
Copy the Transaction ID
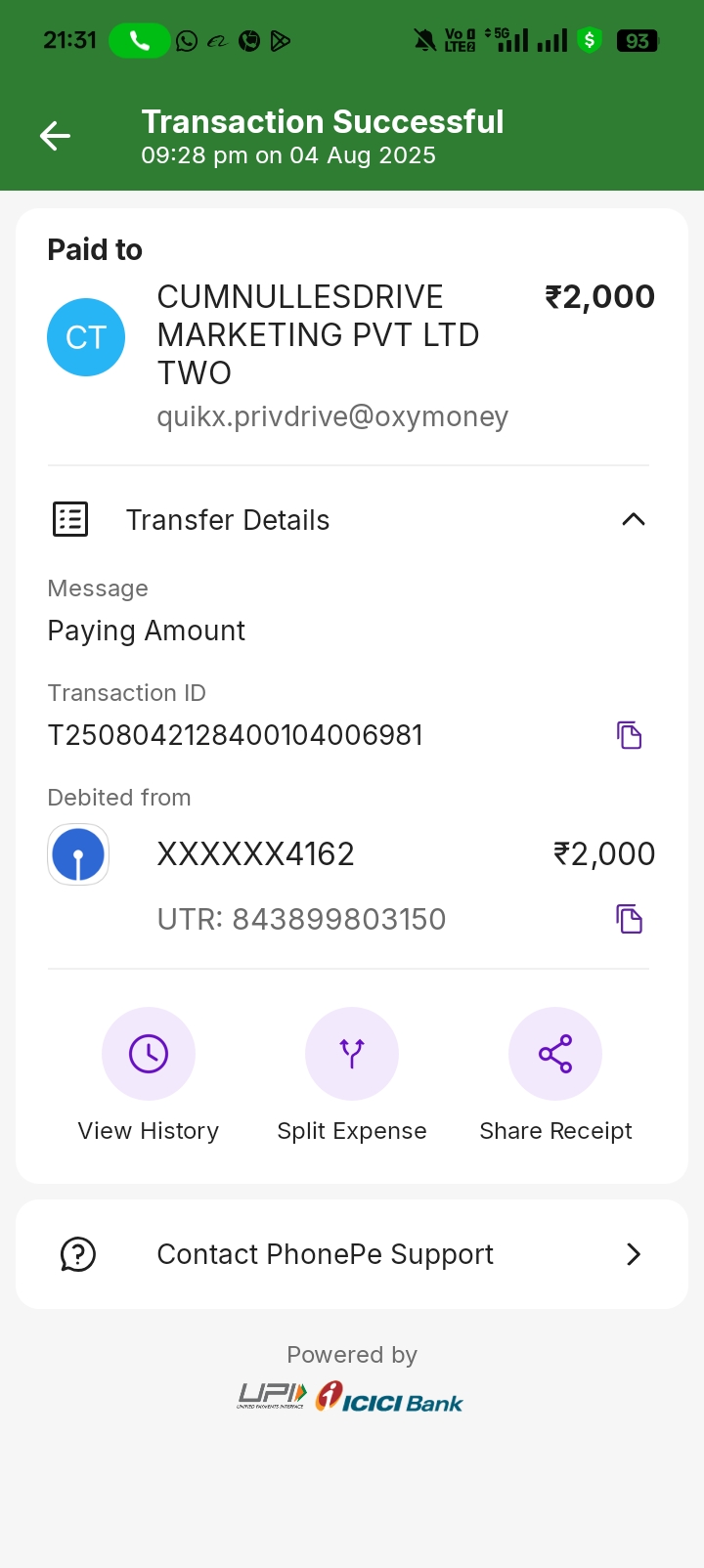tap(629, 735)
